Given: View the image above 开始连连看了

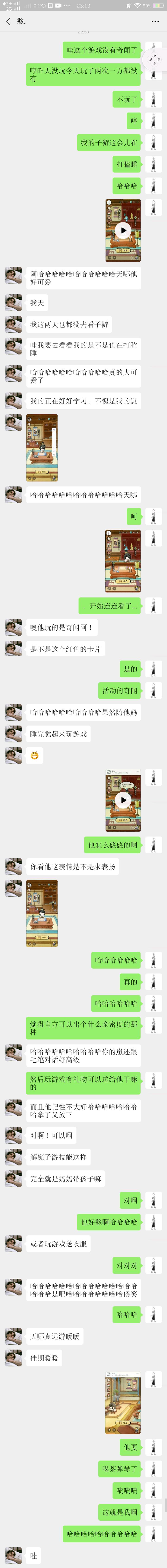Looking at the screenshot, I should (x=123, y=561).
